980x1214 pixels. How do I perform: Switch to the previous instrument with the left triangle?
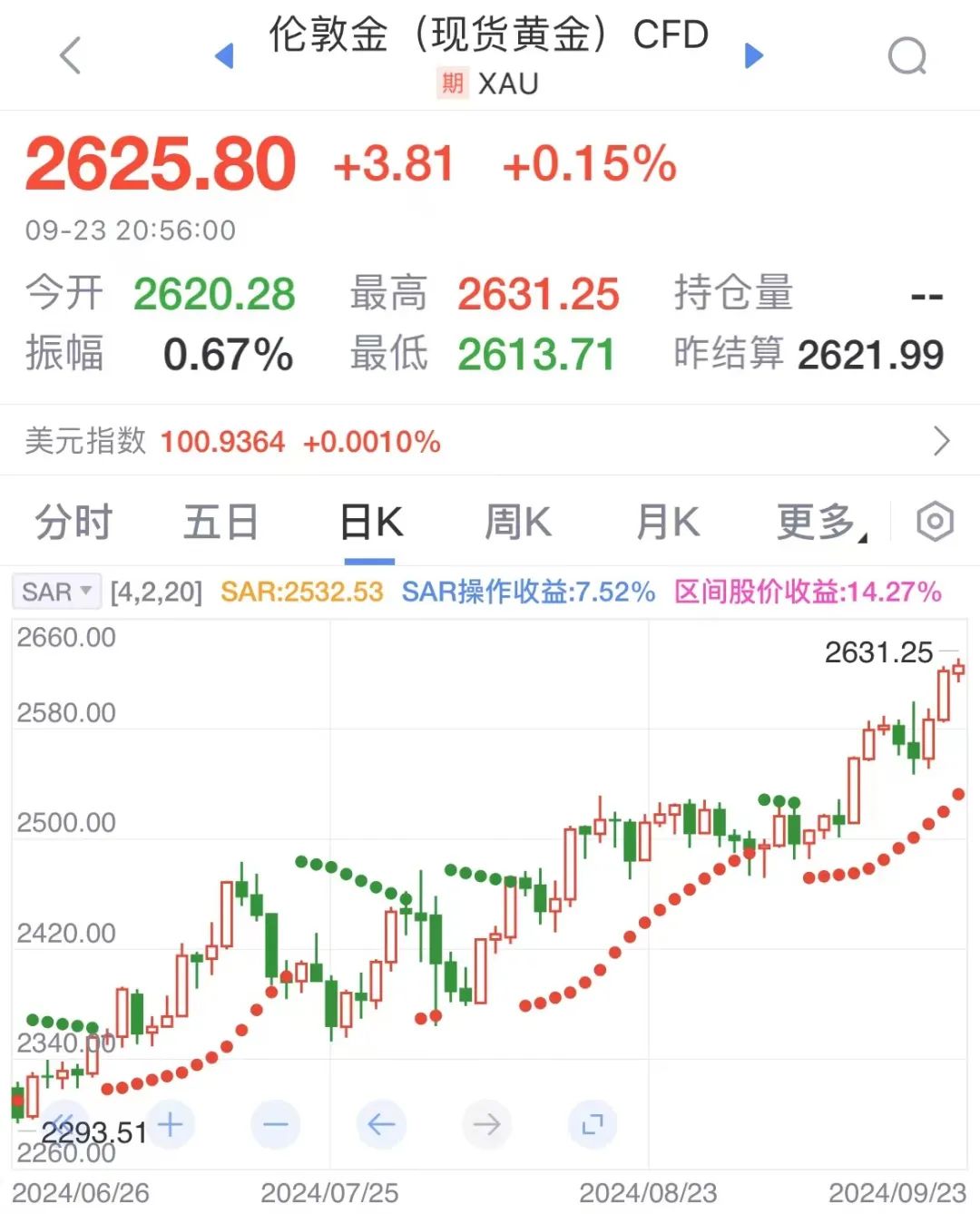click(x=224, y=56)
